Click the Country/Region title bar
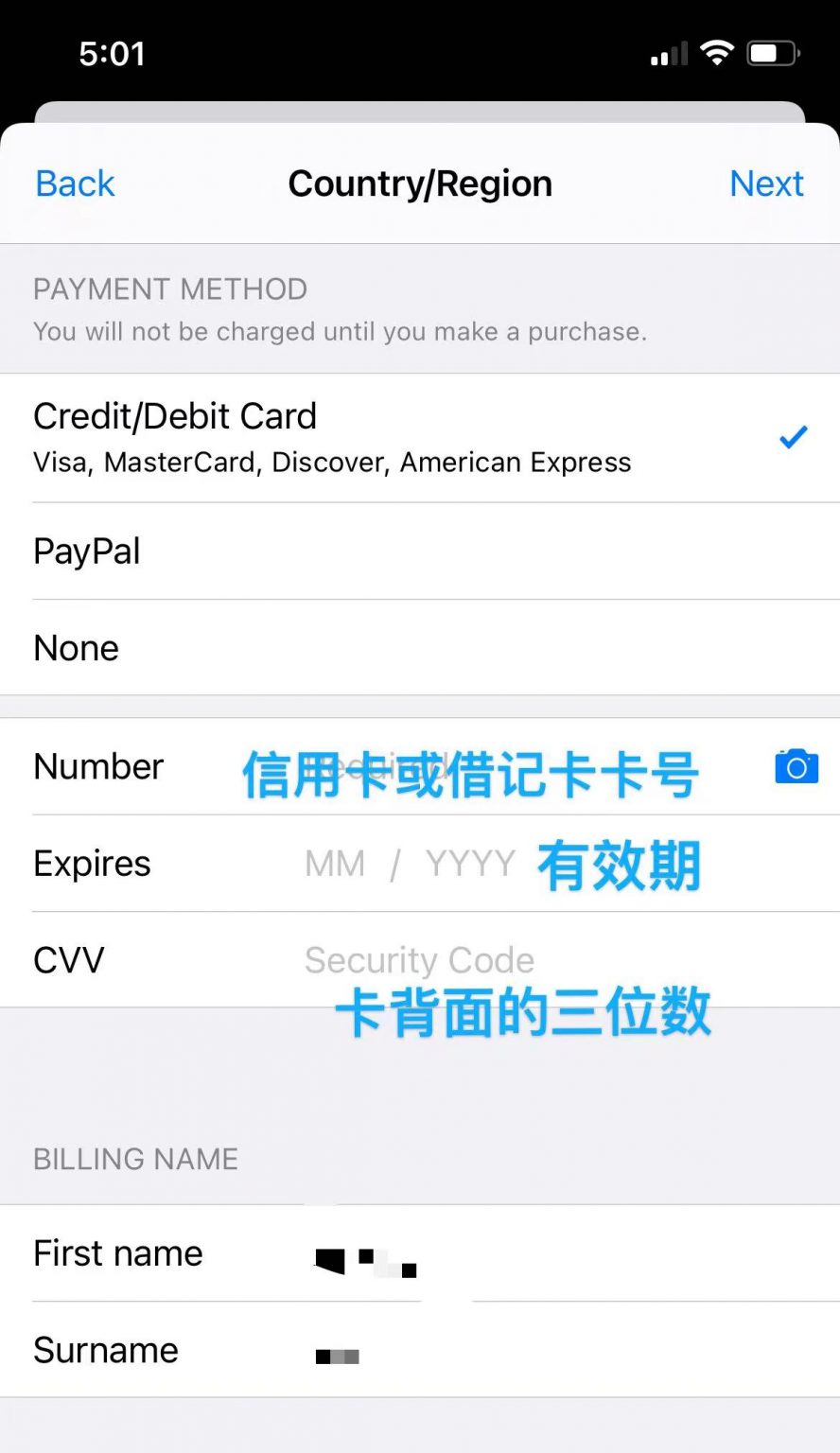Viewport: 840px width, 1453px height. point(420,183)
